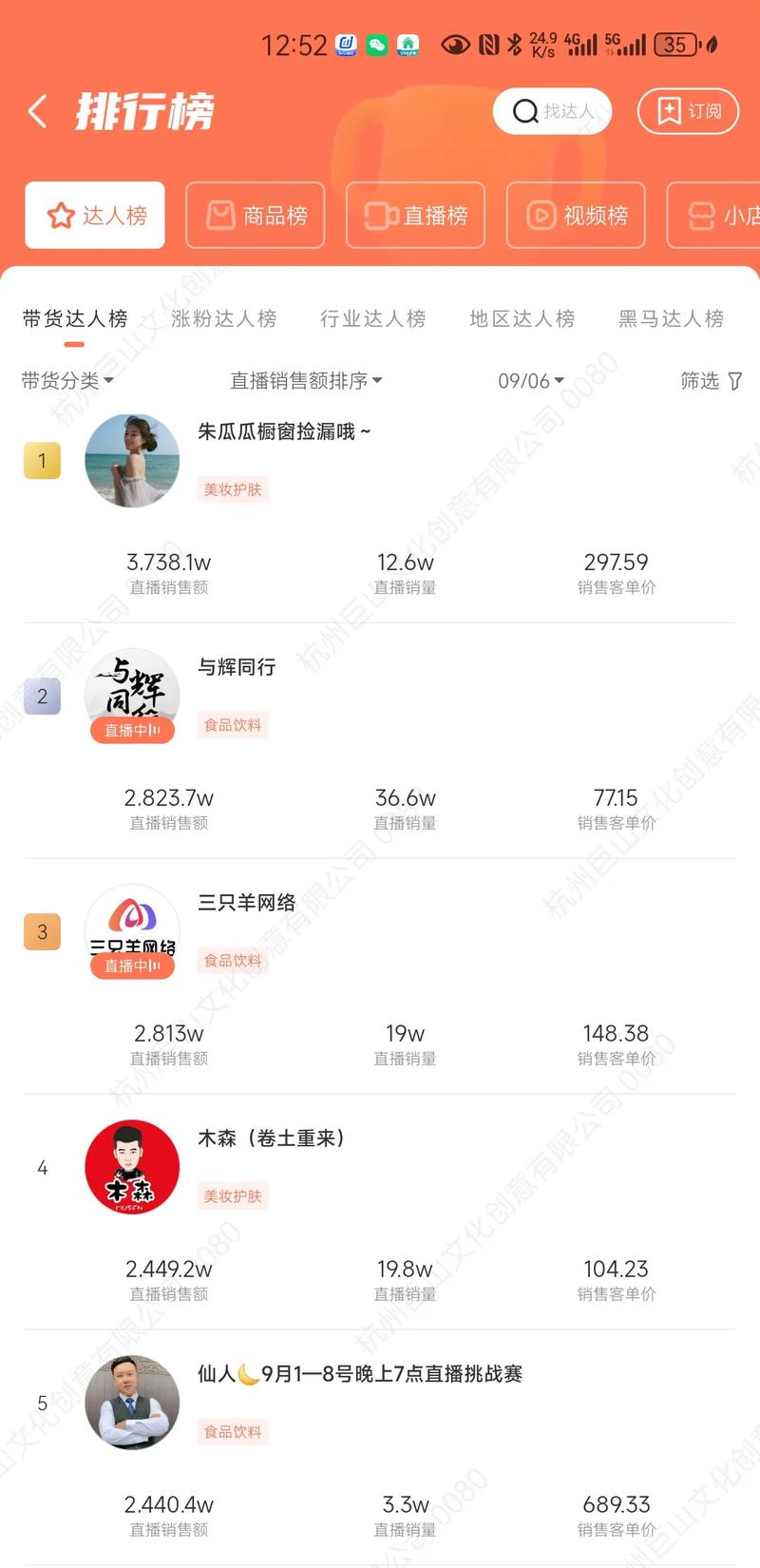760x1568 pixels.
Task: Open 朱瓜瓜橱窗捡漏哦 creator entry
Action: 284,432
